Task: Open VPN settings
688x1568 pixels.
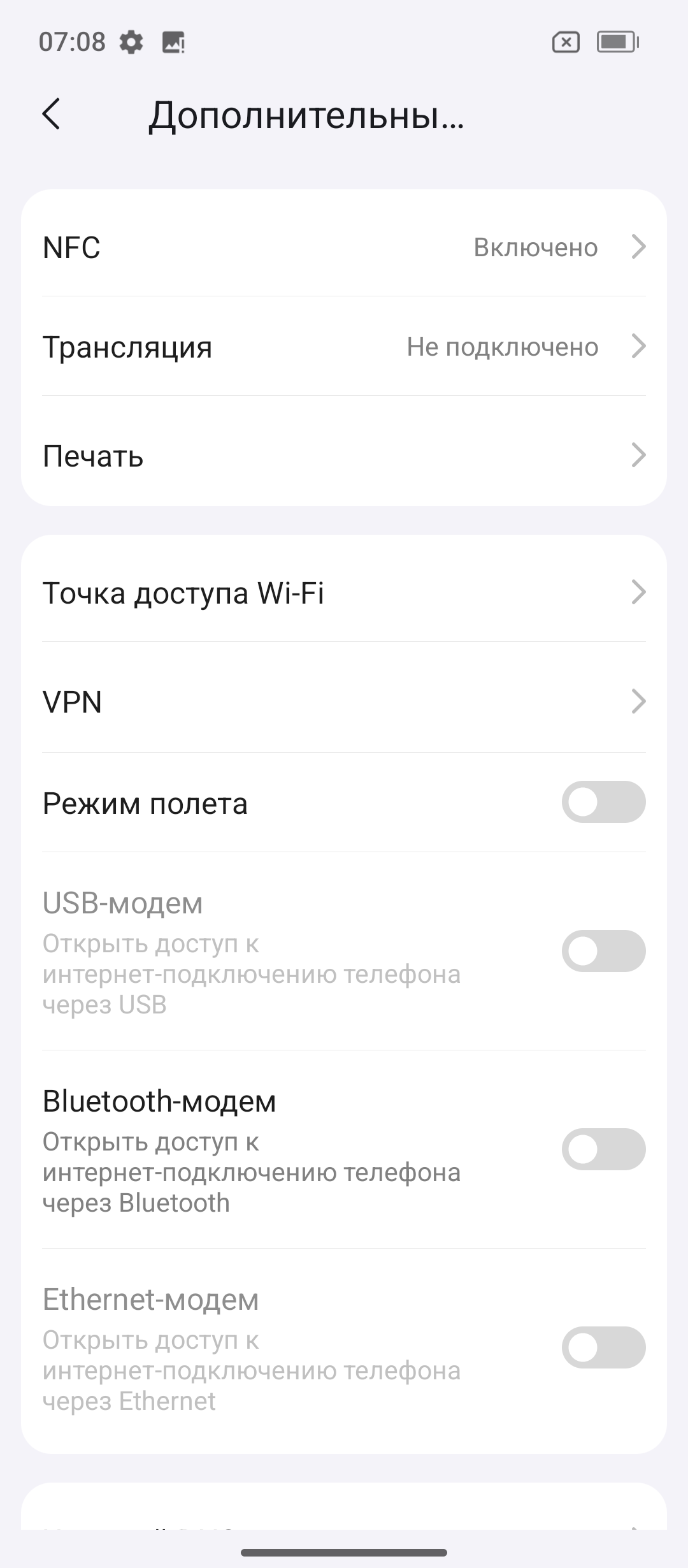Action: (344, 702)
